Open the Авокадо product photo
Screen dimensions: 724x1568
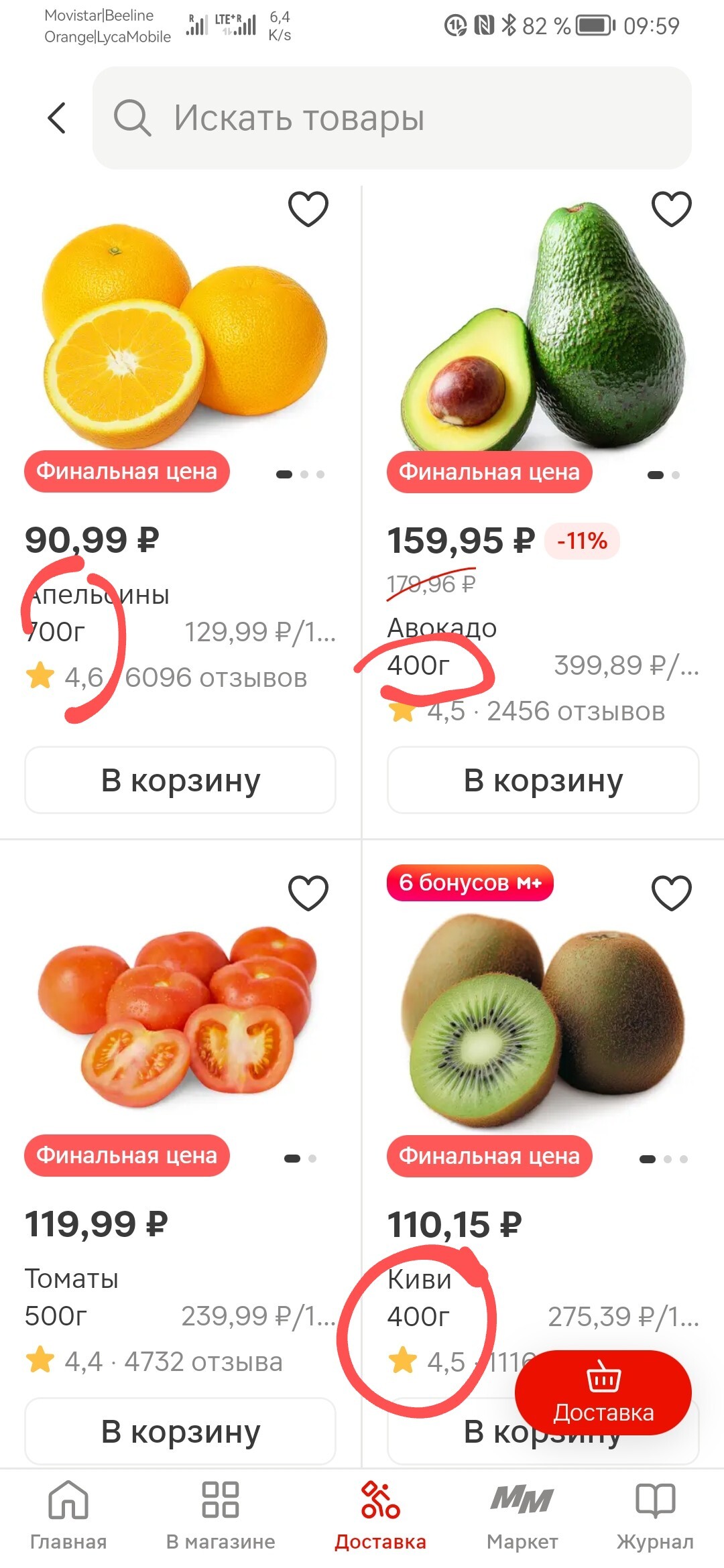tap(543, 328)
